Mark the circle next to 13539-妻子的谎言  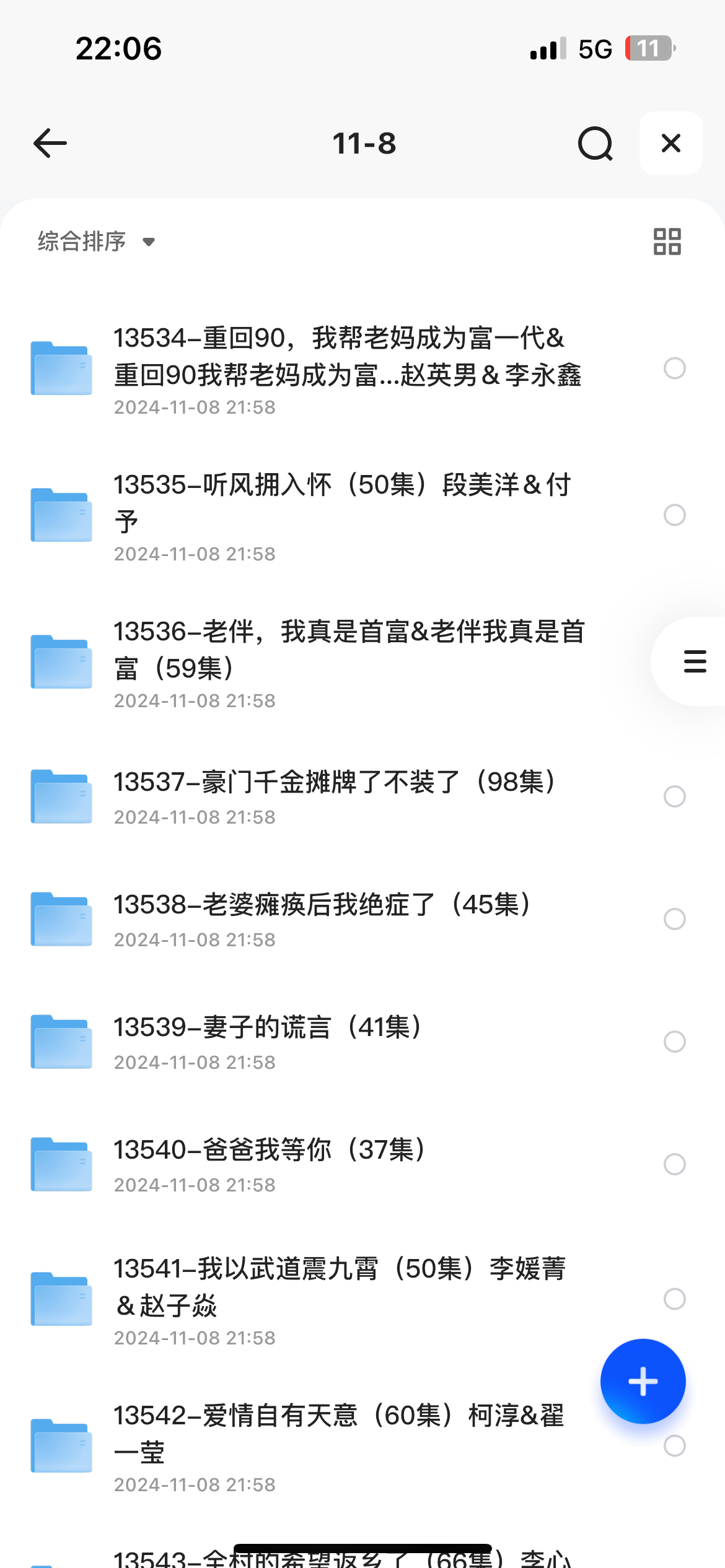674,1042
